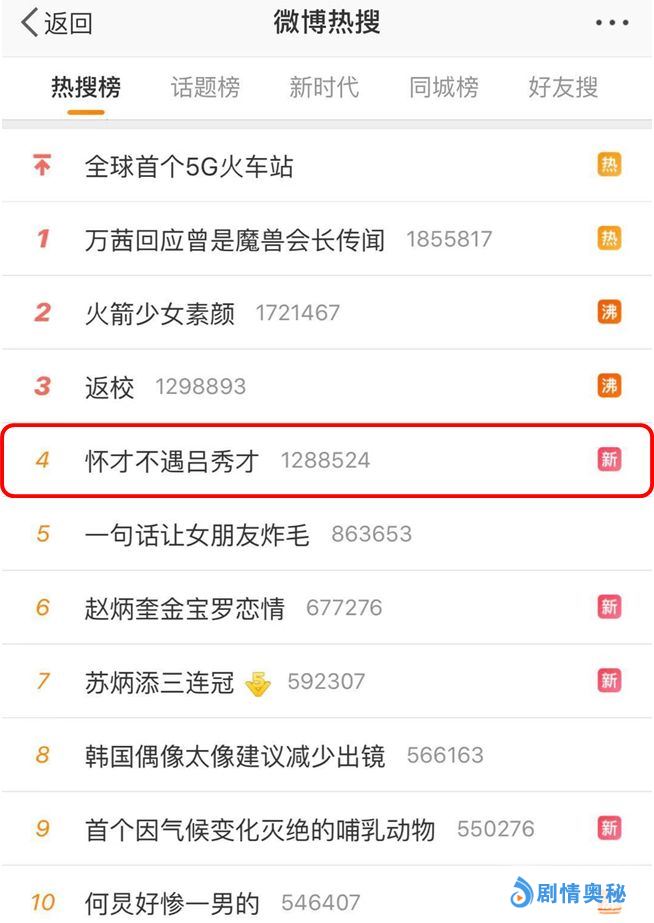The height and width of the screenshot is (923, 654).
Task: Open the pinned topic 全球首个5G火车站
Action: pos(189,166)
